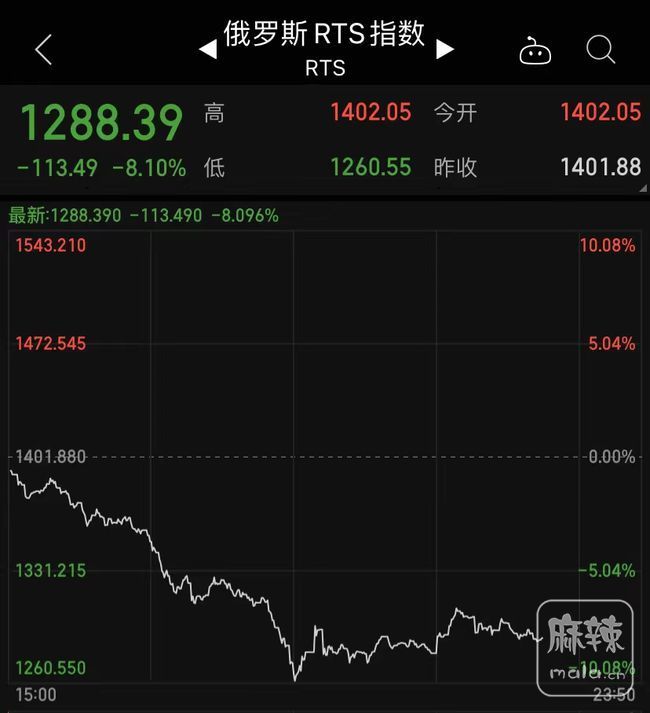Screen dimensions: 650x713
Task: Switch to the next index with the right triangle
Action: (445, 49)
